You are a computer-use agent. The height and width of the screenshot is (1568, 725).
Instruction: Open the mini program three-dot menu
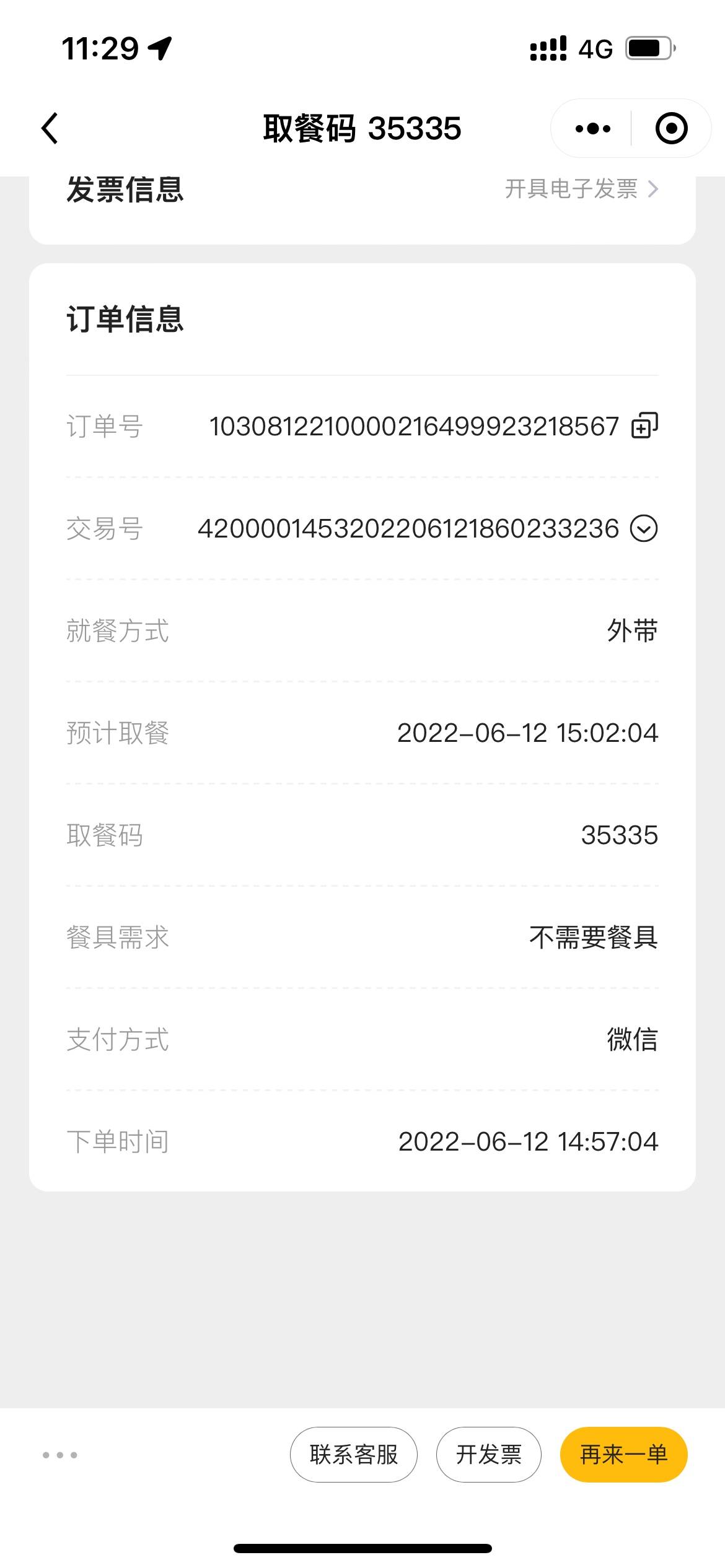pyautogui.click(x=592, y=129)
